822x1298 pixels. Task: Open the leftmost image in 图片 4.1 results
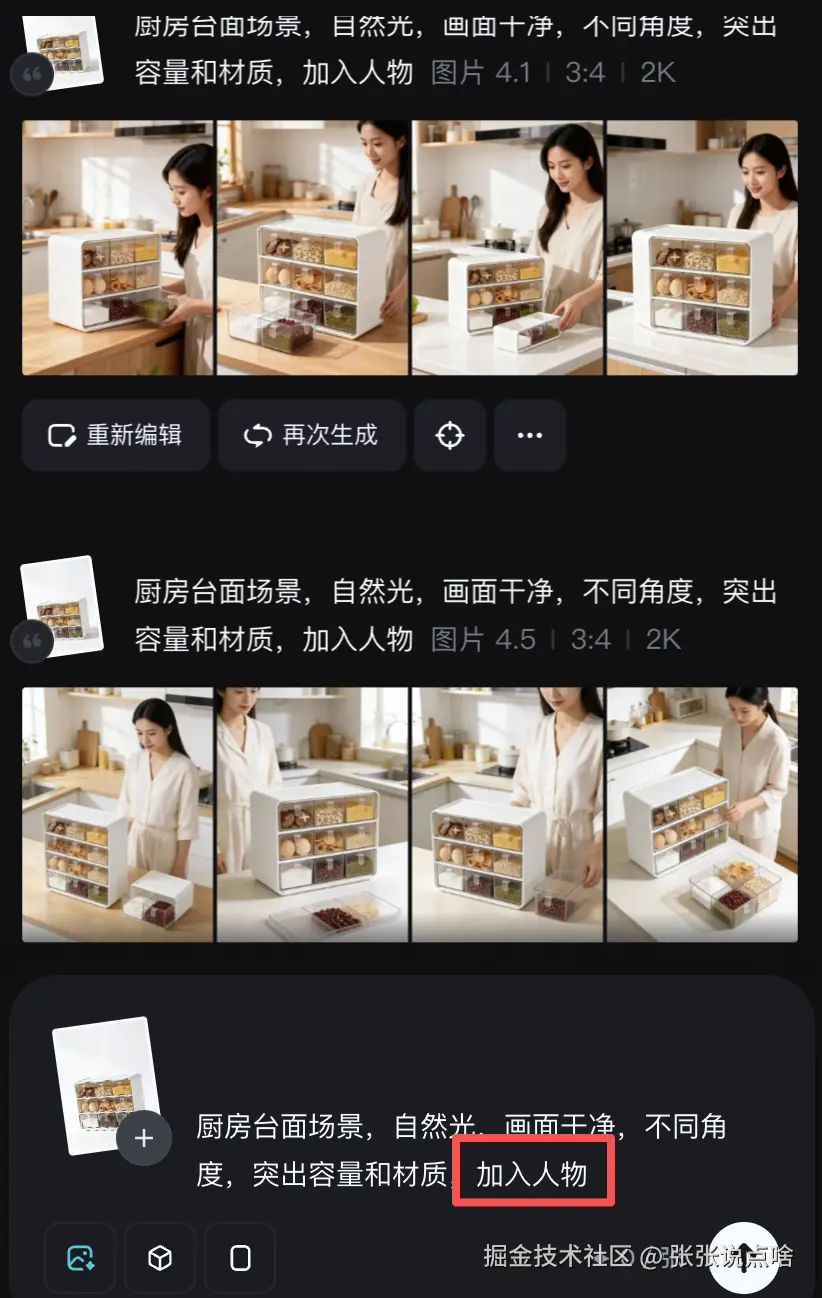(118, 248)
